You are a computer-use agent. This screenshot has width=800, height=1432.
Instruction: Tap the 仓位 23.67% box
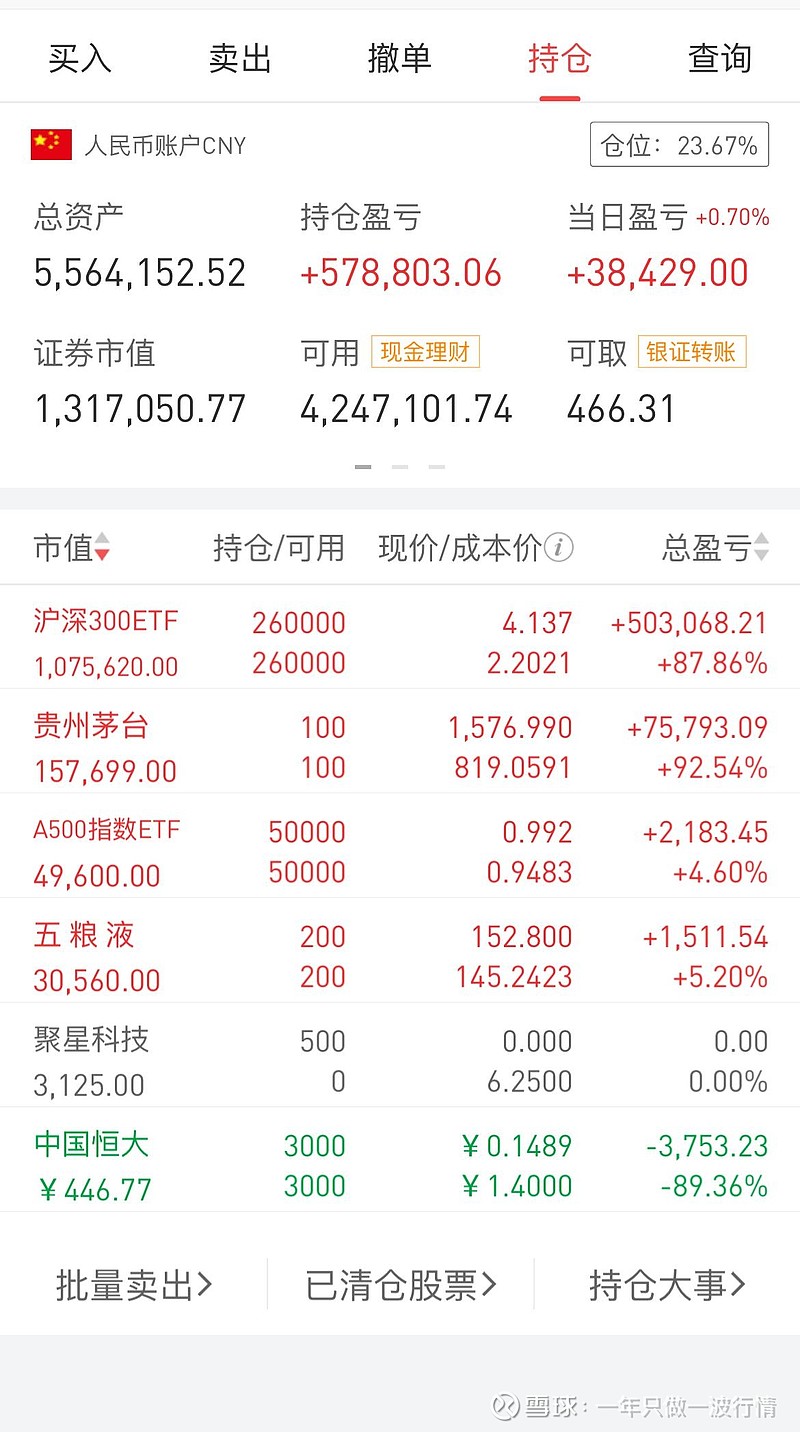coord(680,146)
